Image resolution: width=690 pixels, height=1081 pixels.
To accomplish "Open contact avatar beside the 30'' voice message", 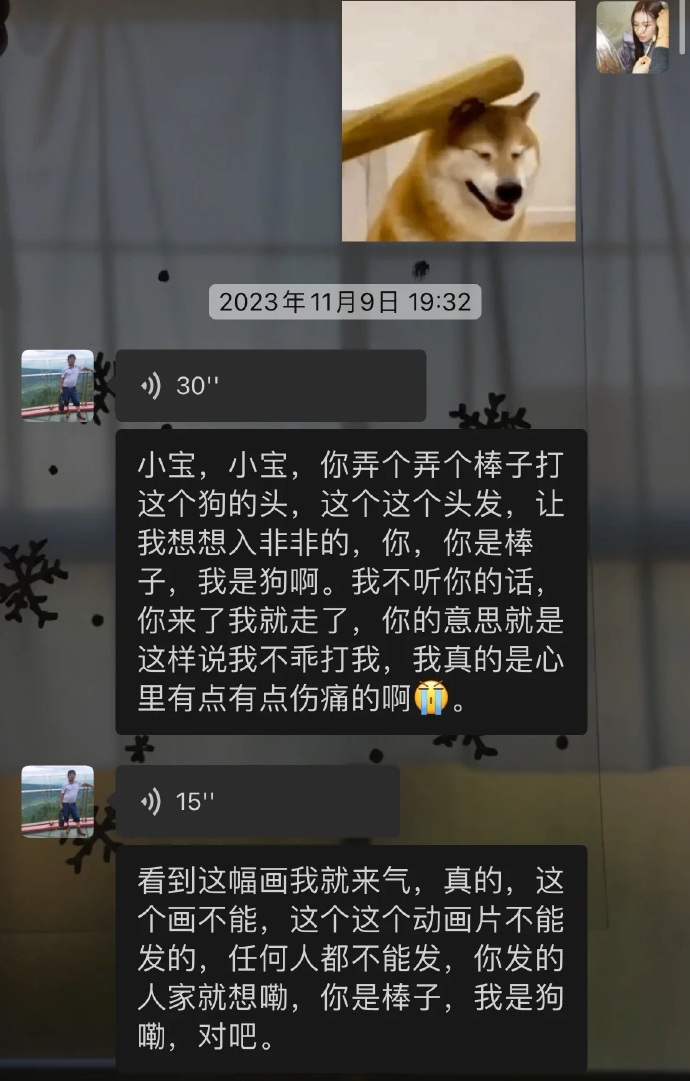I will (x=57, y=385).
